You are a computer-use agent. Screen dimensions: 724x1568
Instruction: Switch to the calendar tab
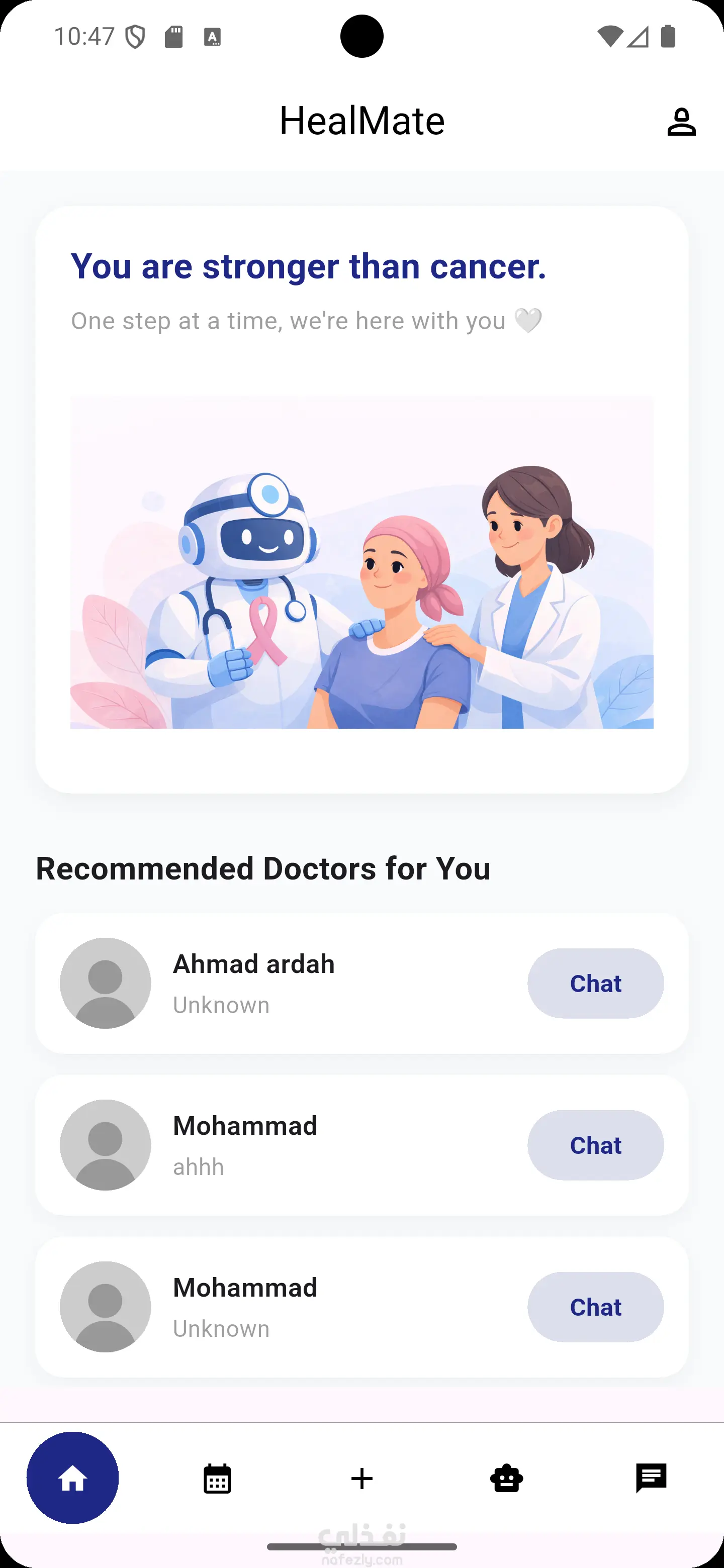point(217,1479)
